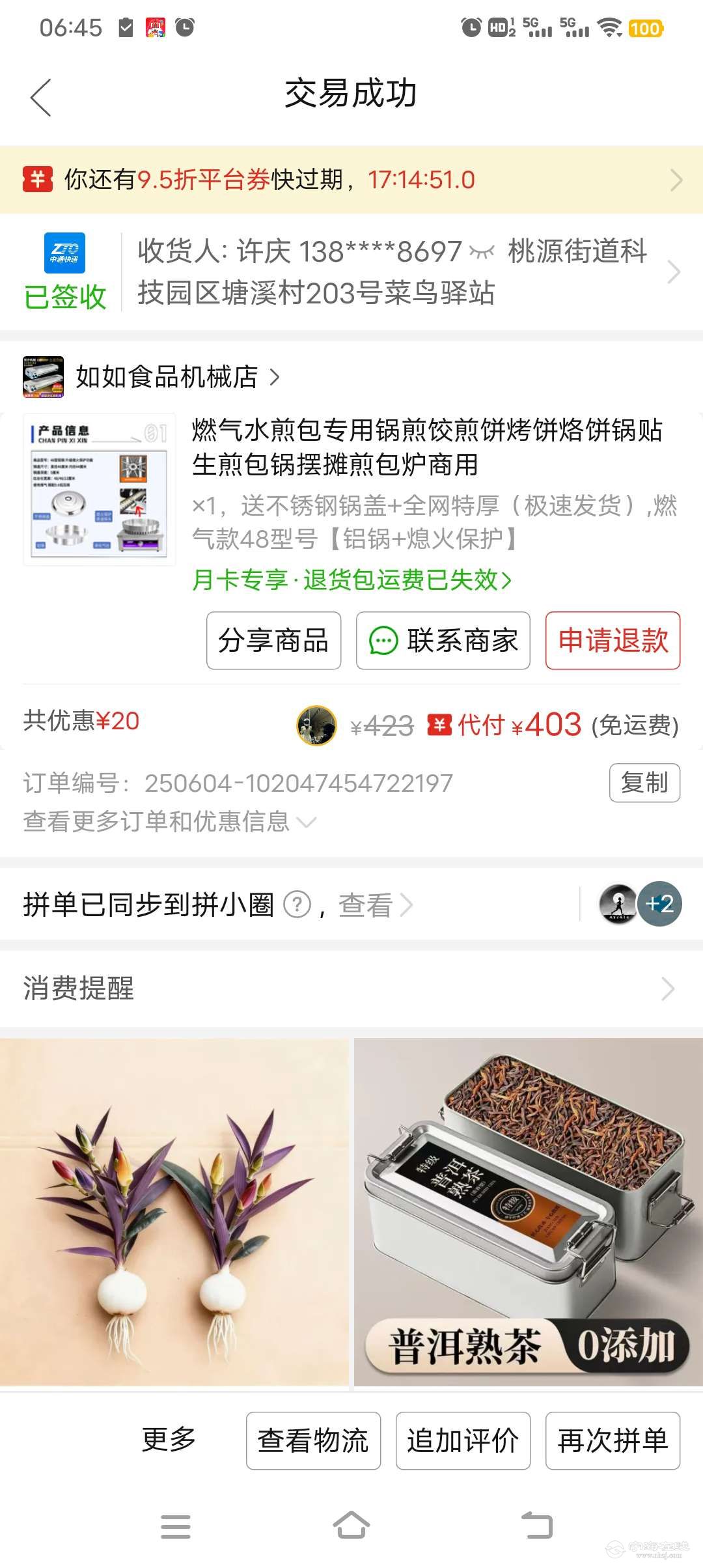Open the 更多 options at the bottom
This screenshot has width=703, height=1568.
coord(169,1440)
